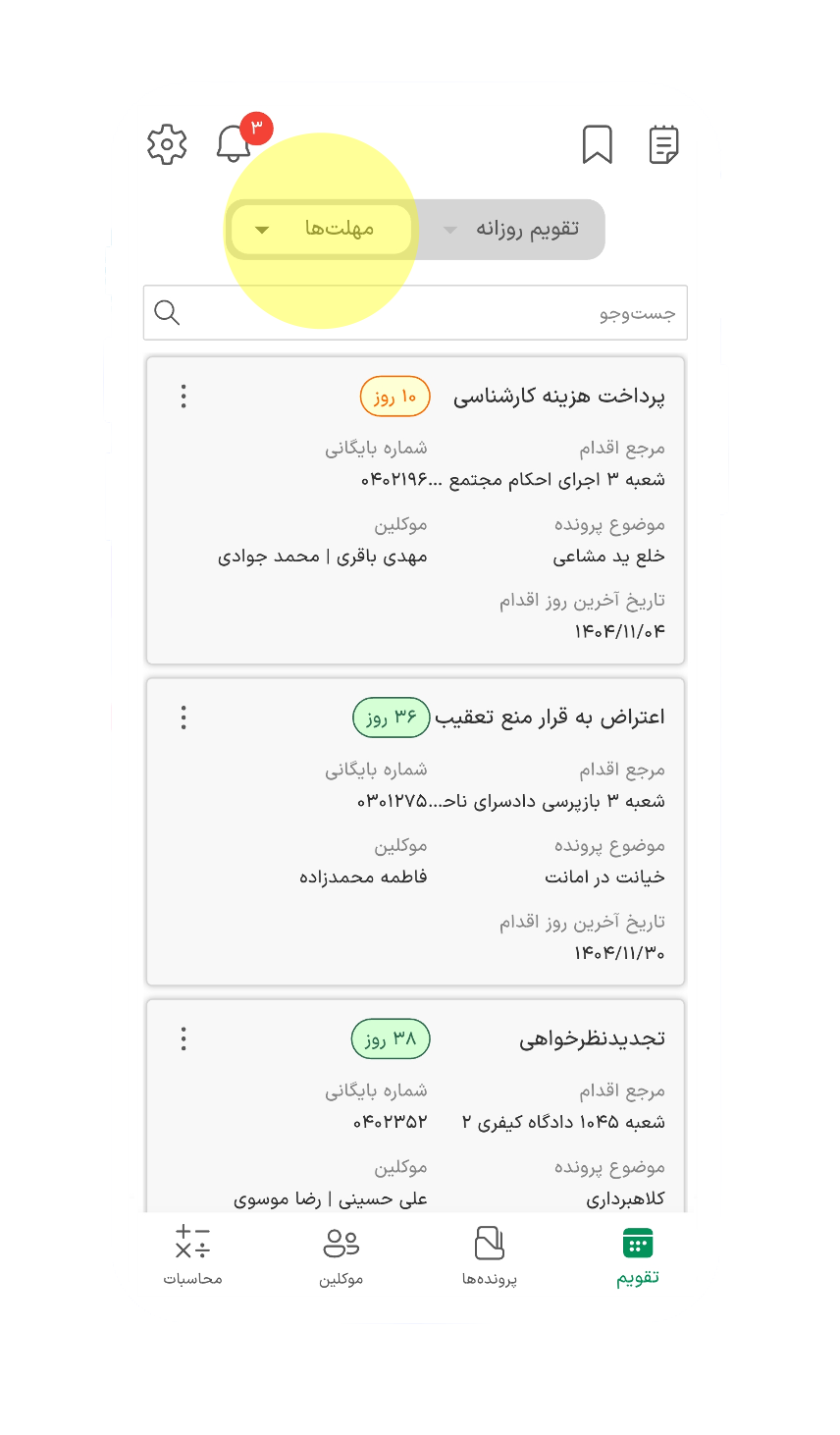Open options for تجدیدنظرخواهی
This screenshot has height=1435, width=840.
pyautogui.click(x=184, y=1038)
